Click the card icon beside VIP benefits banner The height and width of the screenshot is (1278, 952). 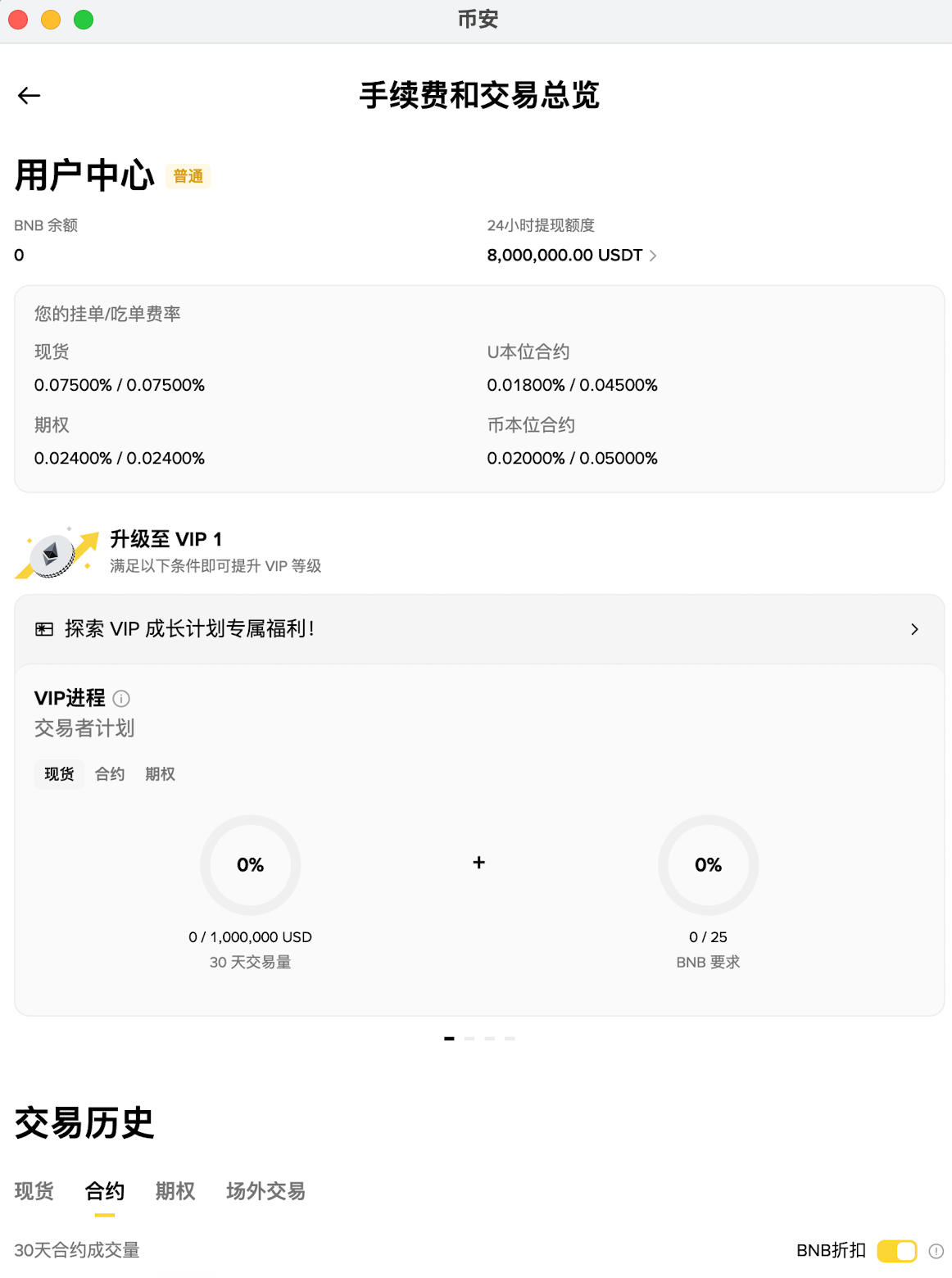coord(43,629)
